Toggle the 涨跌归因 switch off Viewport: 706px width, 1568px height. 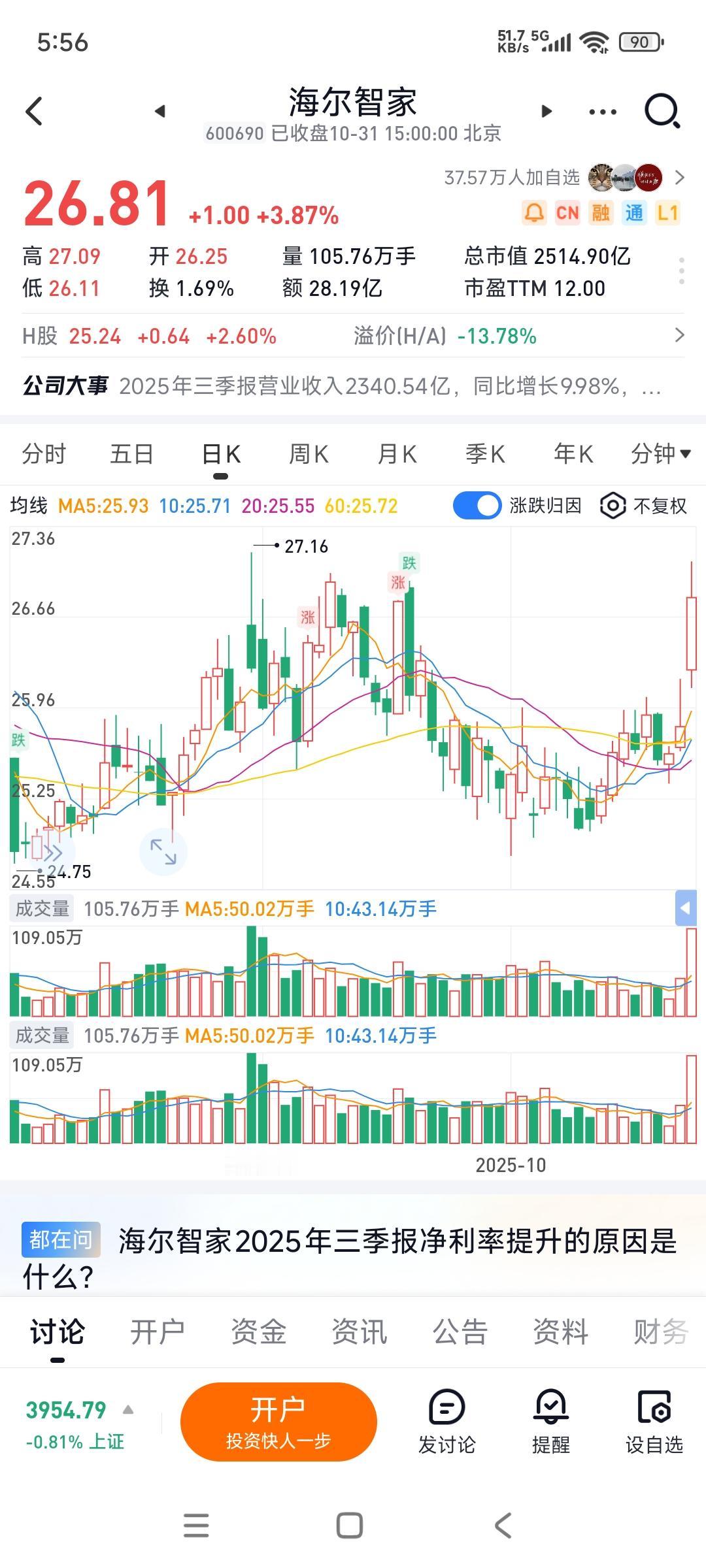click(x=477, y=506)
